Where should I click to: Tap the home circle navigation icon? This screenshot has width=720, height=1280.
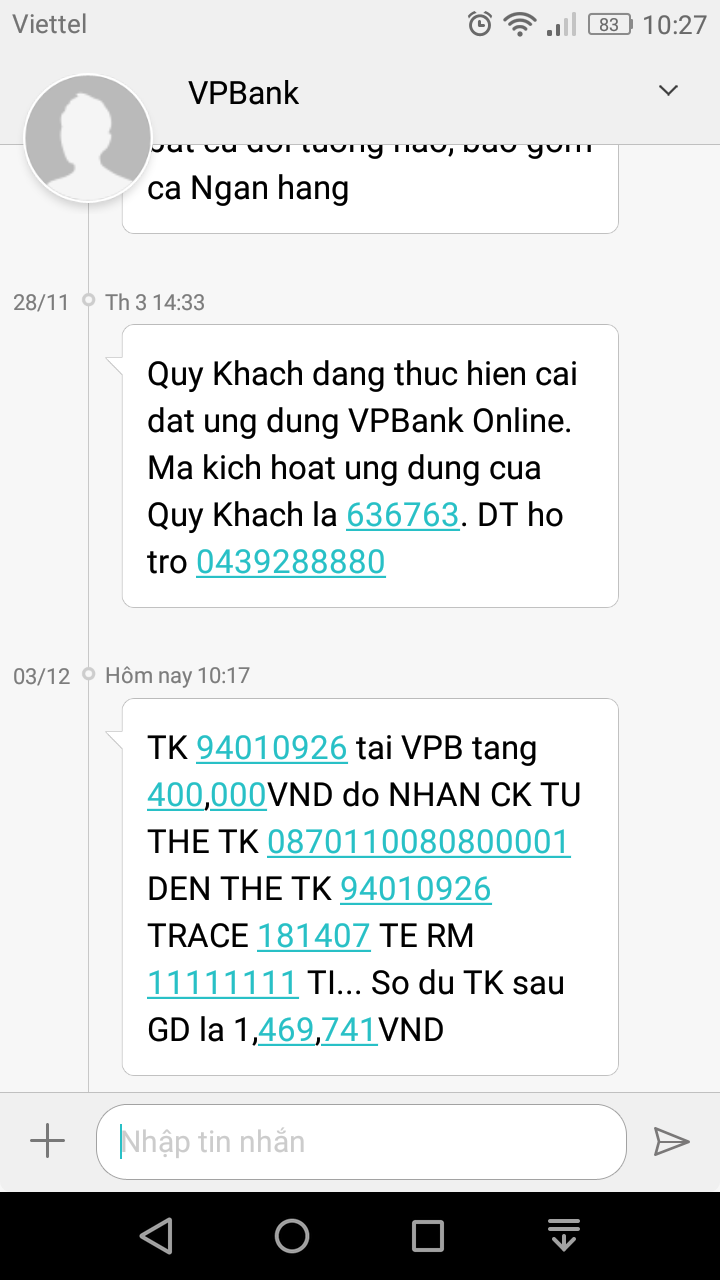coord(291,1236)
